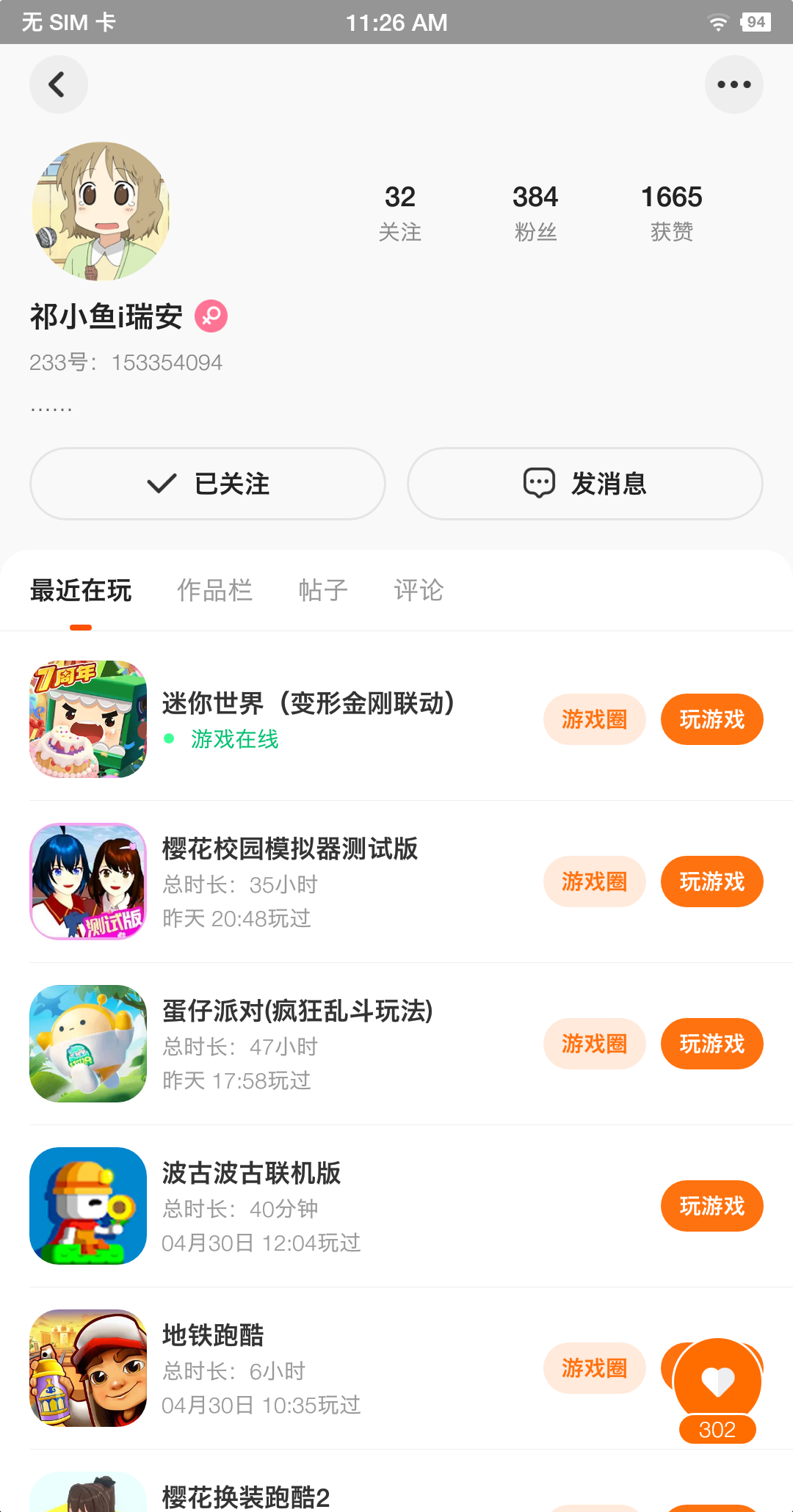Open the three-dot overflow menu
This screenshot has height=1512, width=793.
734,84
